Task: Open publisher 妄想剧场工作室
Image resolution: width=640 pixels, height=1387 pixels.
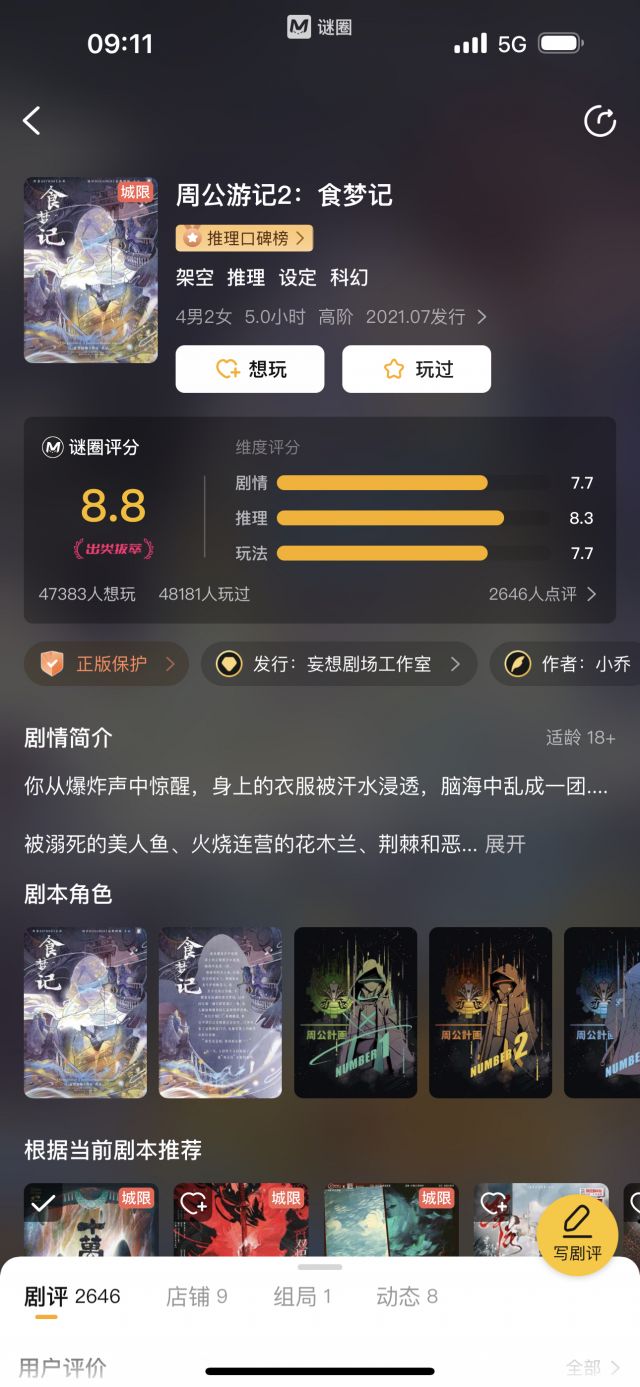Action: click(x=339, y=664)
